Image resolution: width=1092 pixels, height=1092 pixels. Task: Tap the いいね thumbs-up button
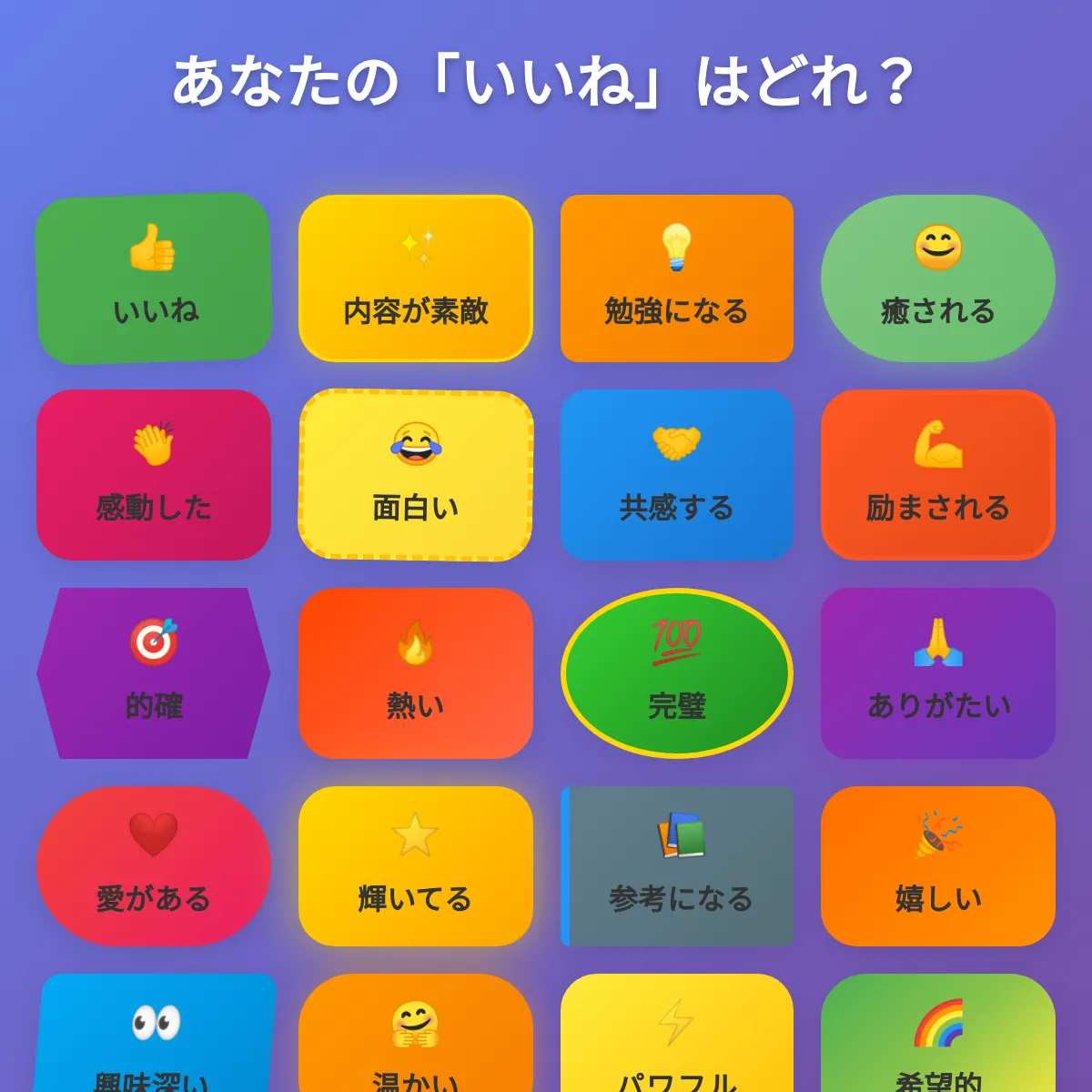coord(154,278)
